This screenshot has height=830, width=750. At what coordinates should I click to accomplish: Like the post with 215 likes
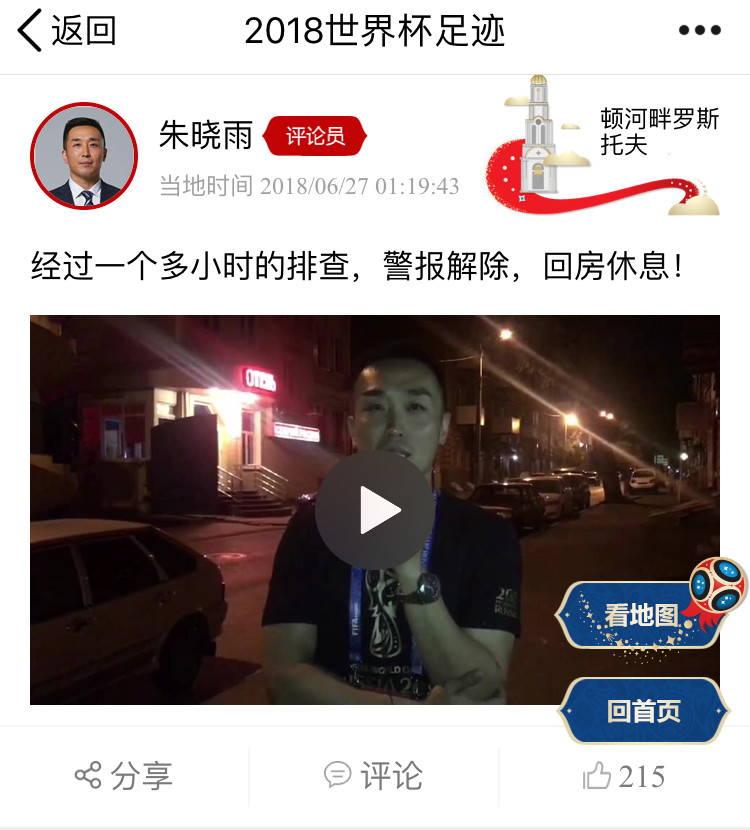click(x=624, y=776)
